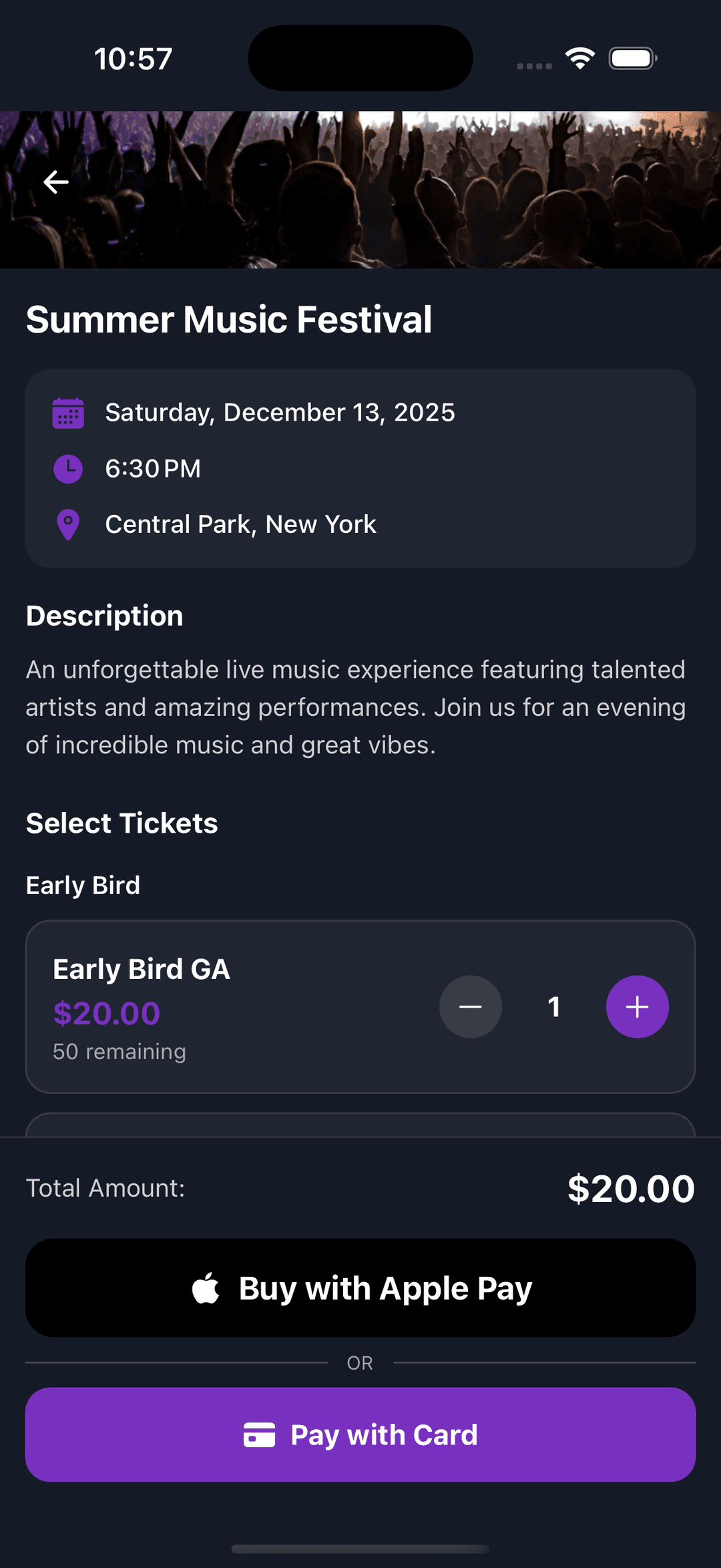This screenshot has width=721, height=1568.
Task: Tap the concert crowd header image
Action: 360,187
